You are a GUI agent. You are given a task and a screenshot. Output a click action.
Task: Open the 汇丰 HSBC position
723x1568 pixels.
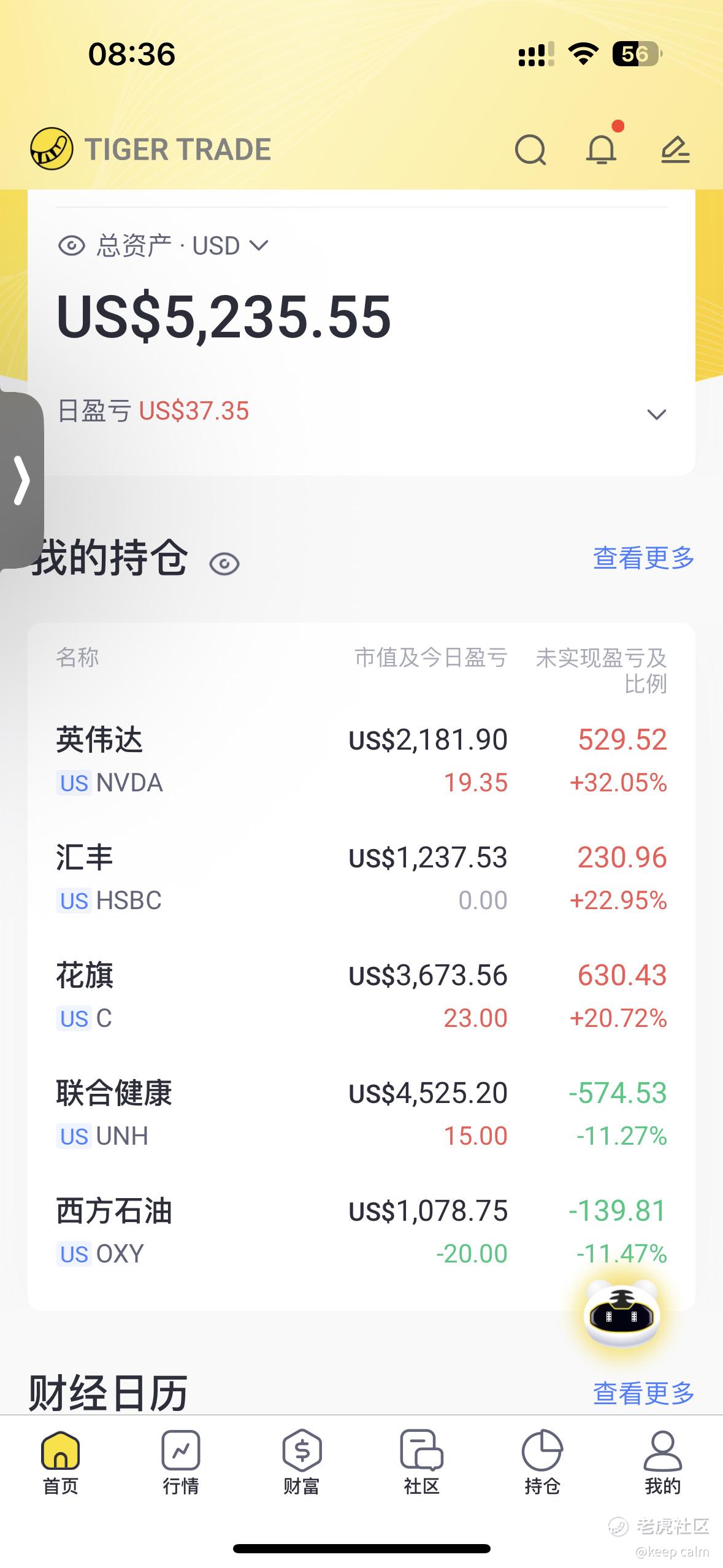tap(361, 878)
